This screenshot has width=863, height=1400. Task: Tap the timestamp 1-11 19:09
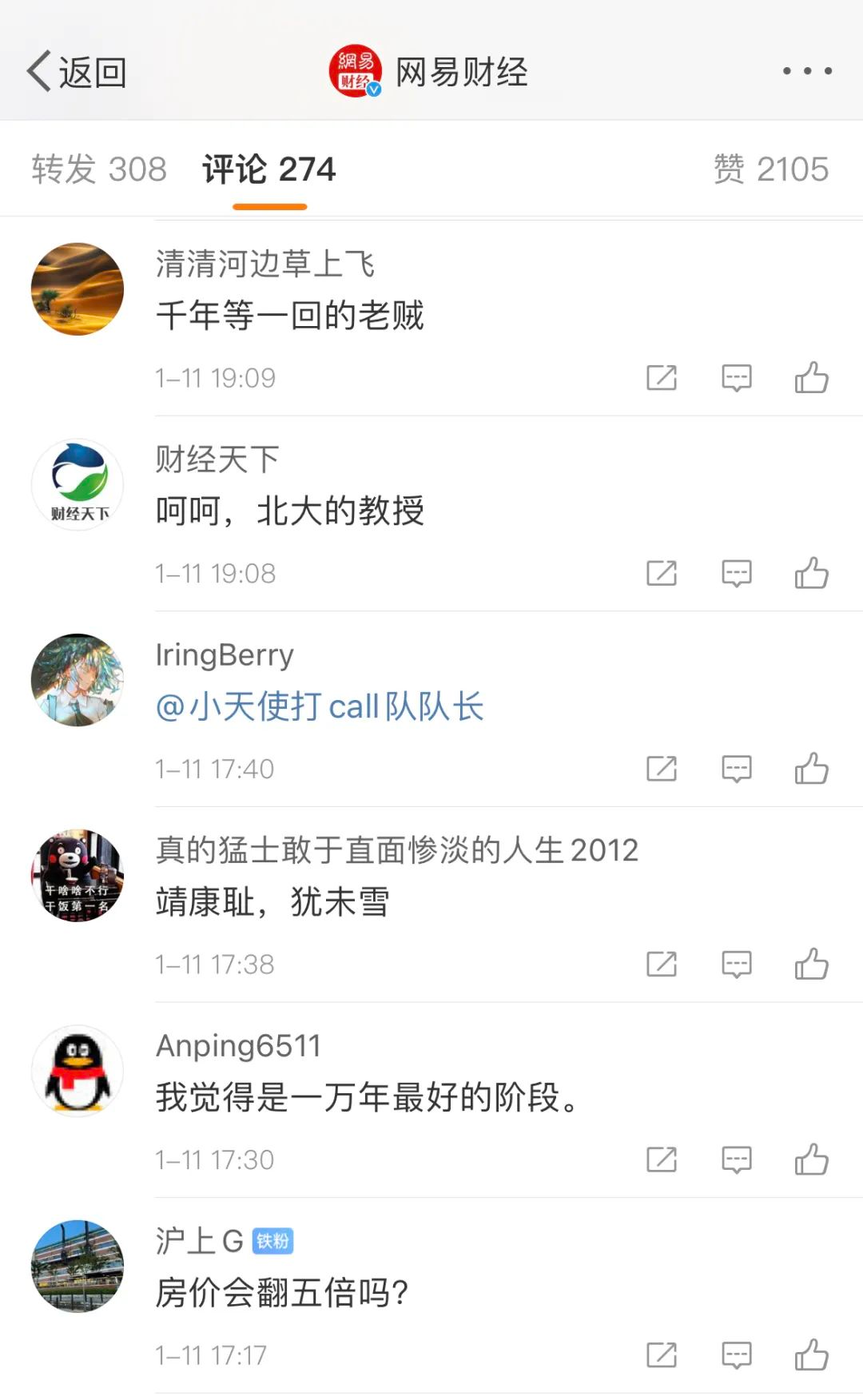[214, 378]
